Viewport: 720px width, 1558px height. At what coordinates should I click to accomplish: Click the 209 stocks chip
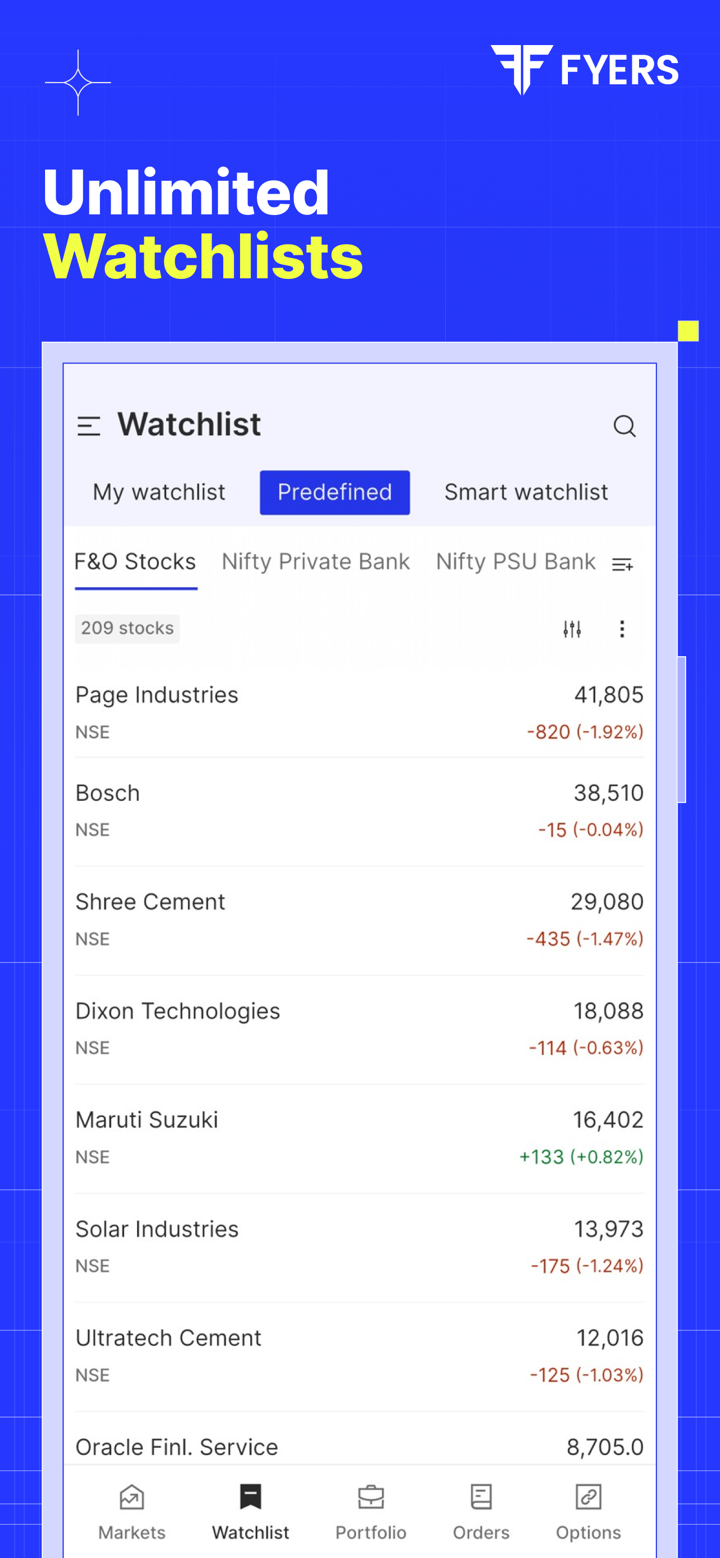127,628
